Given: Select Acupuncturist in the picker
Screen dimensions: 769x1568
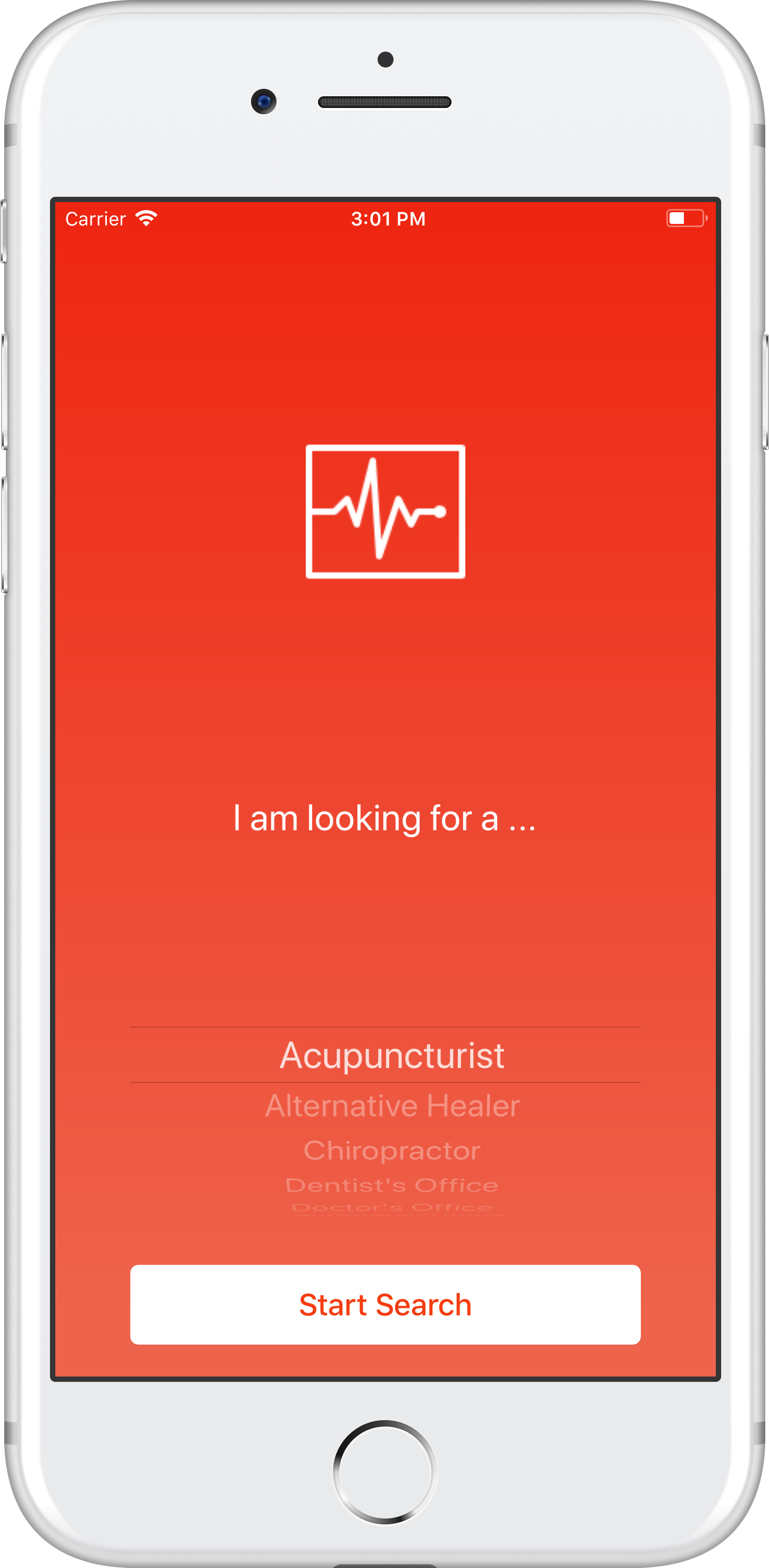Looking at the screenshot, I should point(392,1055).
